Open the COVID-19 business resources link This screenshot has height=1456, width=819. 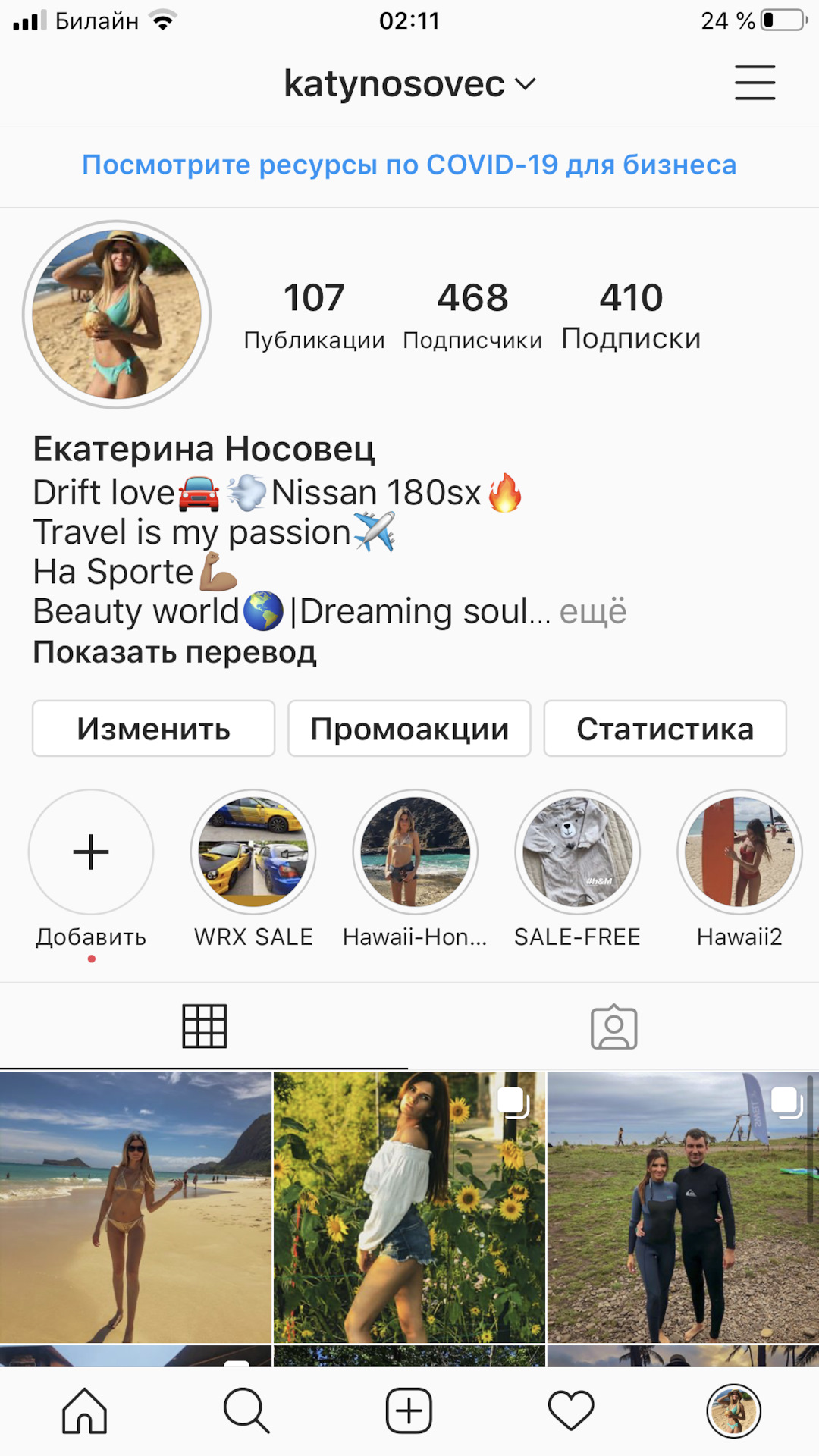(x=409, y=165)
